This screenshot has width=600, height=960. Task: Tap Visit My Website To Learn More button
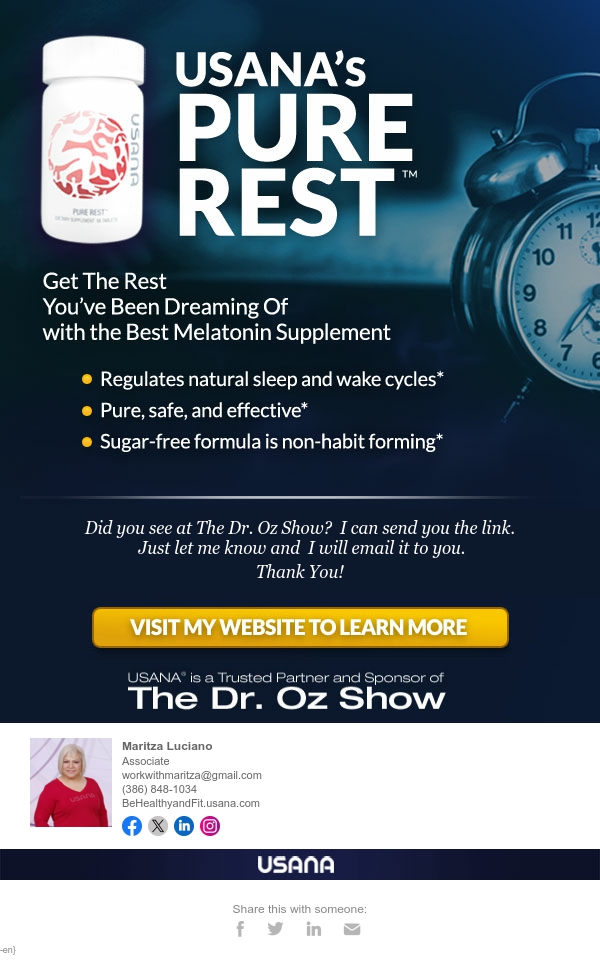pos(300,628)
